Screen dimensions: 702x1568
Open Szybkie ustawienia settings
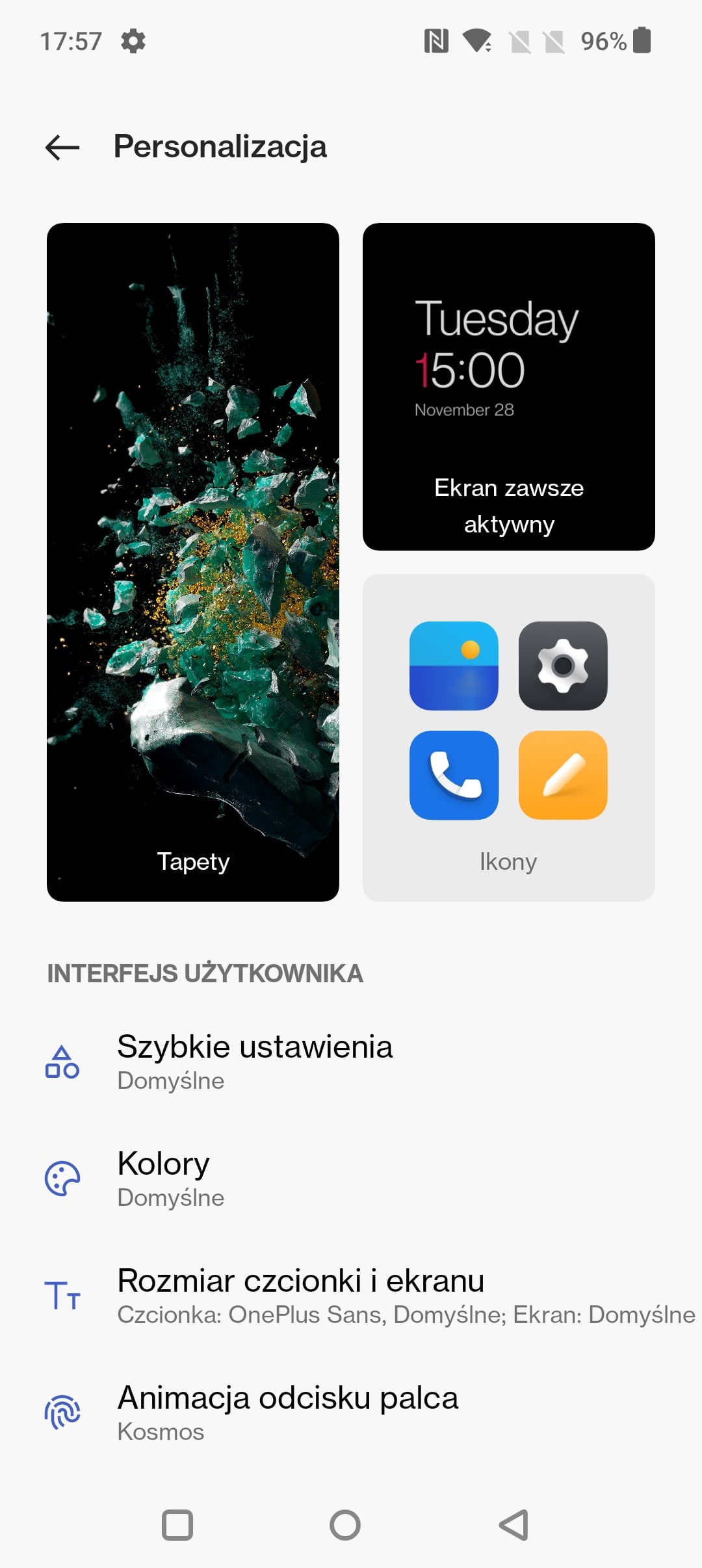coord(255,1061)
